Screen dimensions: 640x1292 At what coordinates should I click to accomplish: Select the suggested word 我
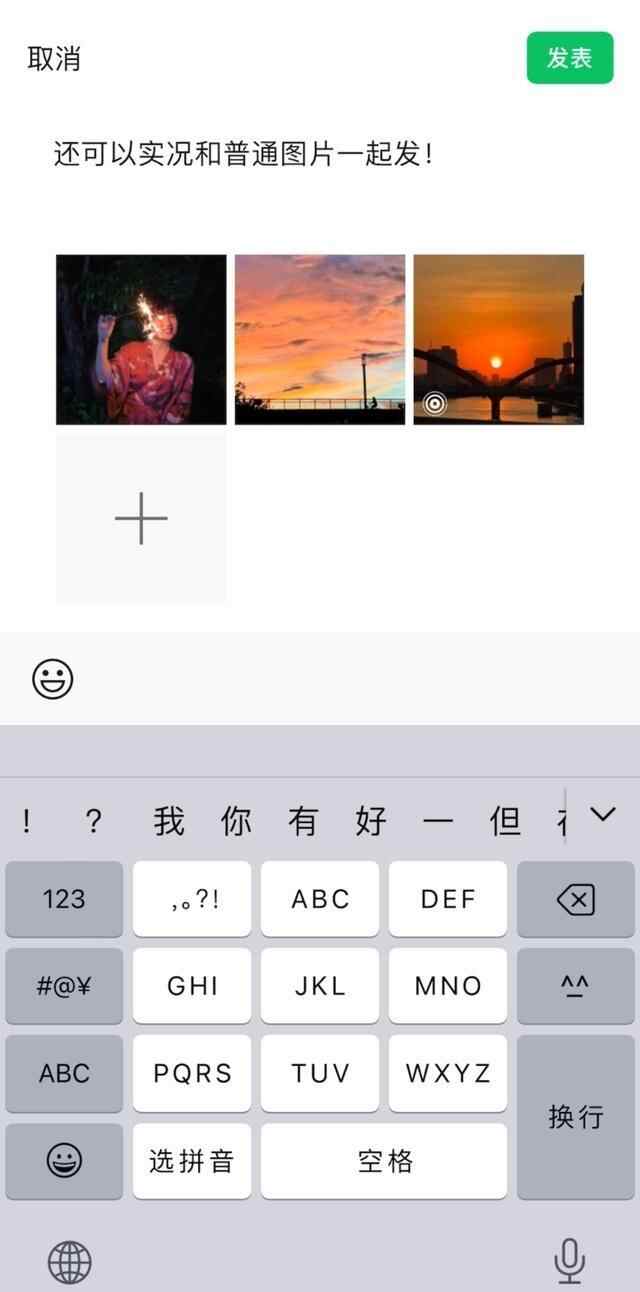point(169,821)
